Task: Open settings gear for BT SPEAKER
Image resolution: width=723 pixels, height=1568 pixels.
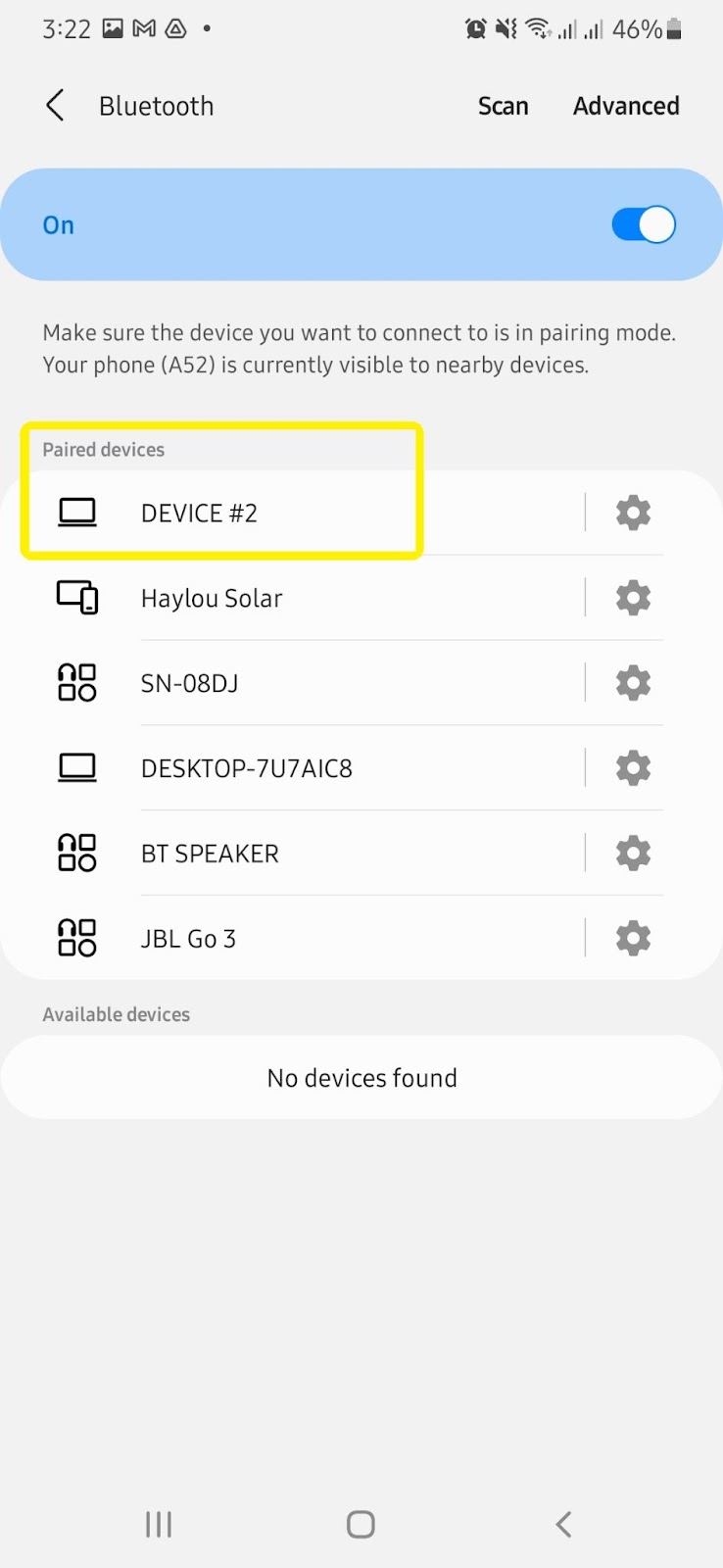Action: 633,854
